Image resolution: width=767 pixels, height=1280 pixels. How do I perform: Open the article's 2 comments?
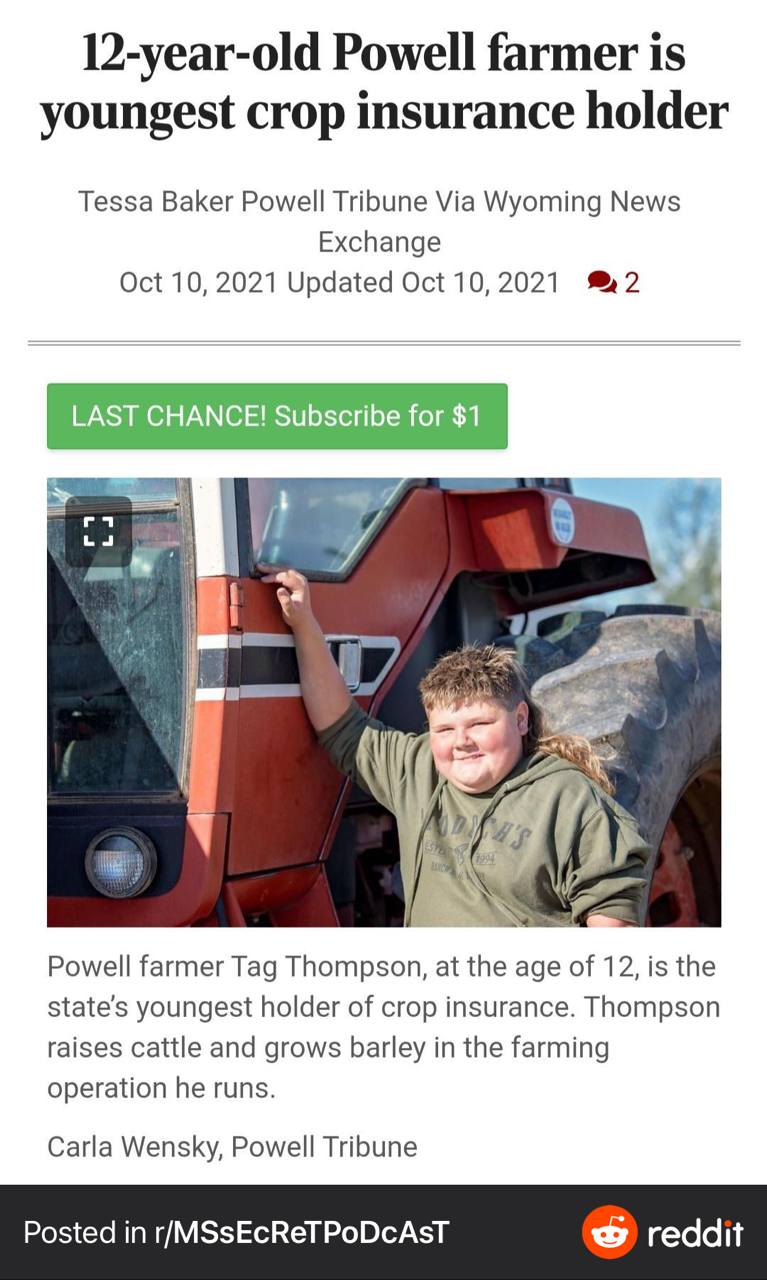tap(614, 283)
